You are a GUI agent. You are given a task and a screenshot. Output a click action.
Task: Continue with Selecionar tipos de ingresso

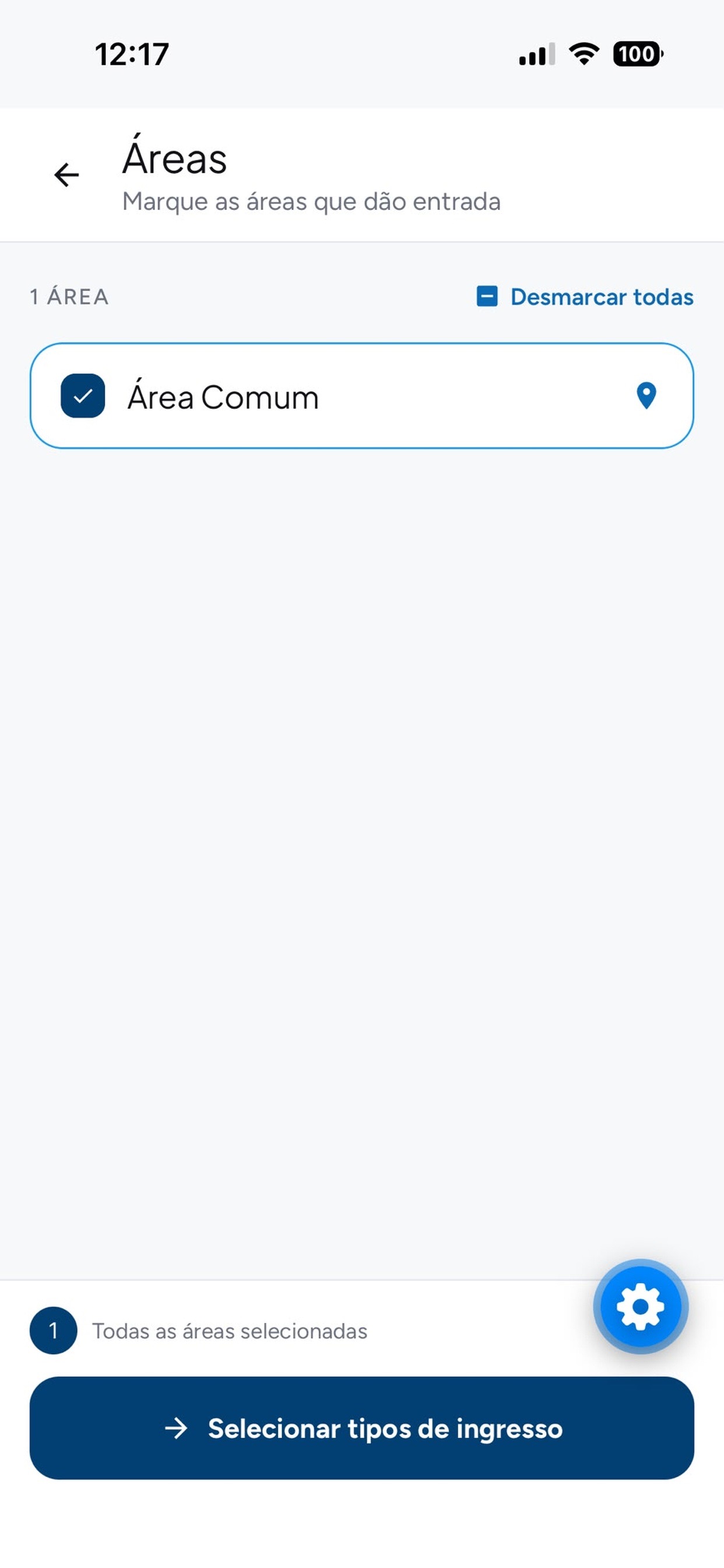(x=362, y=1427)
